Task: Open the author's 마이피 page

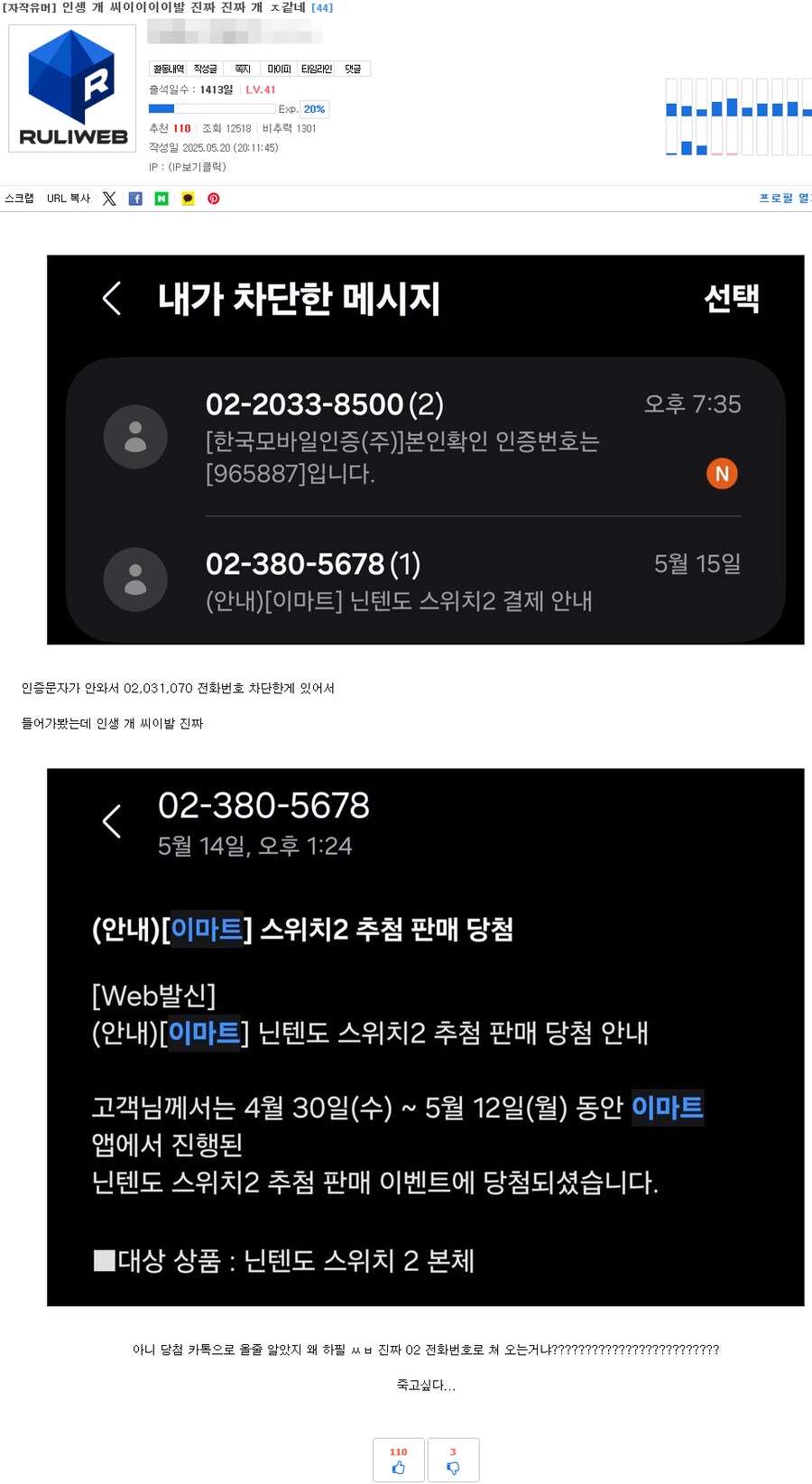Action: 279,69
